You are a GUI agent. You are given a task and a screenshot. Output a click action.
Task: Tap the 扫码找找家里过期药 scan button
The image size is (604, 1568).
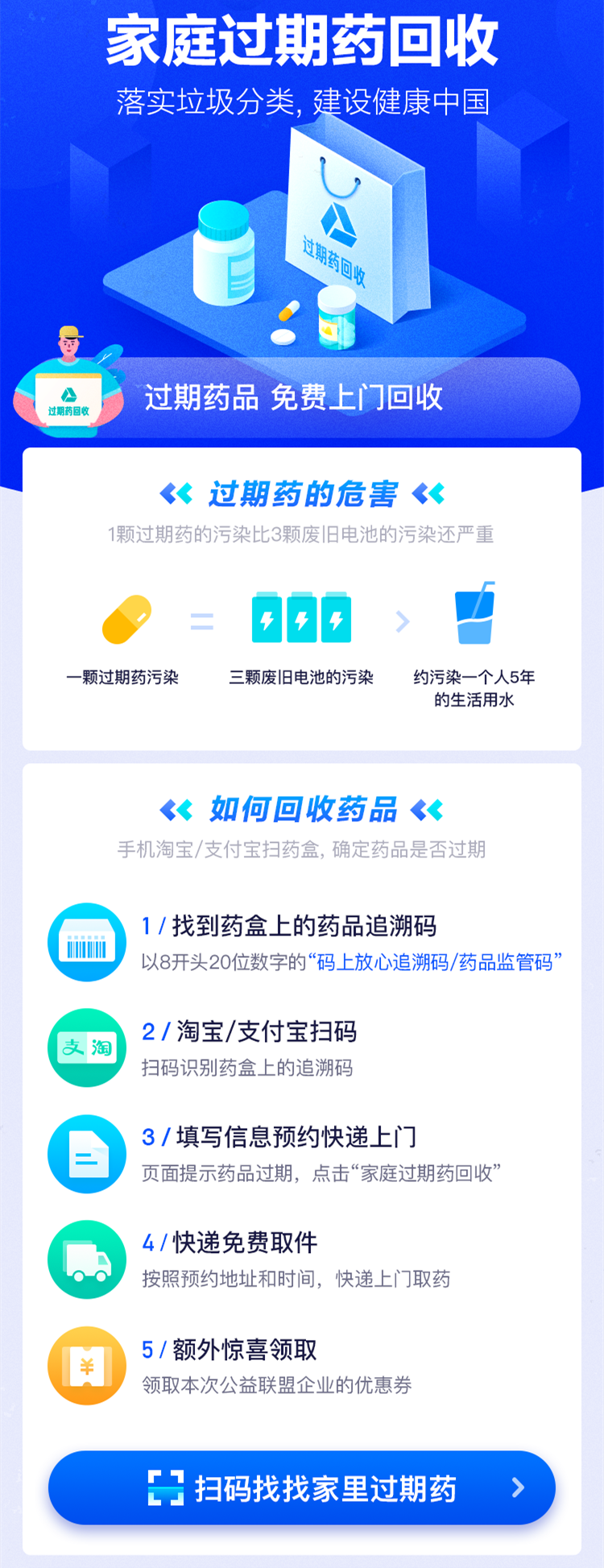302,1487
